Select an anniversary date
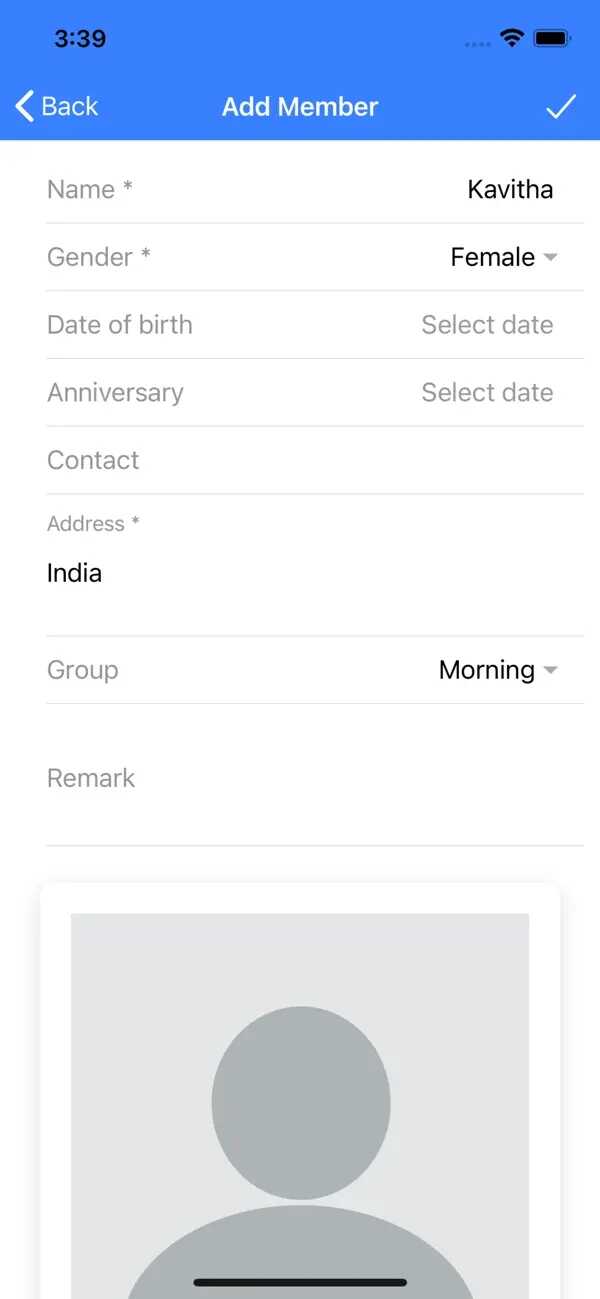Screen dimensions: 600x1299 point(487,393)
